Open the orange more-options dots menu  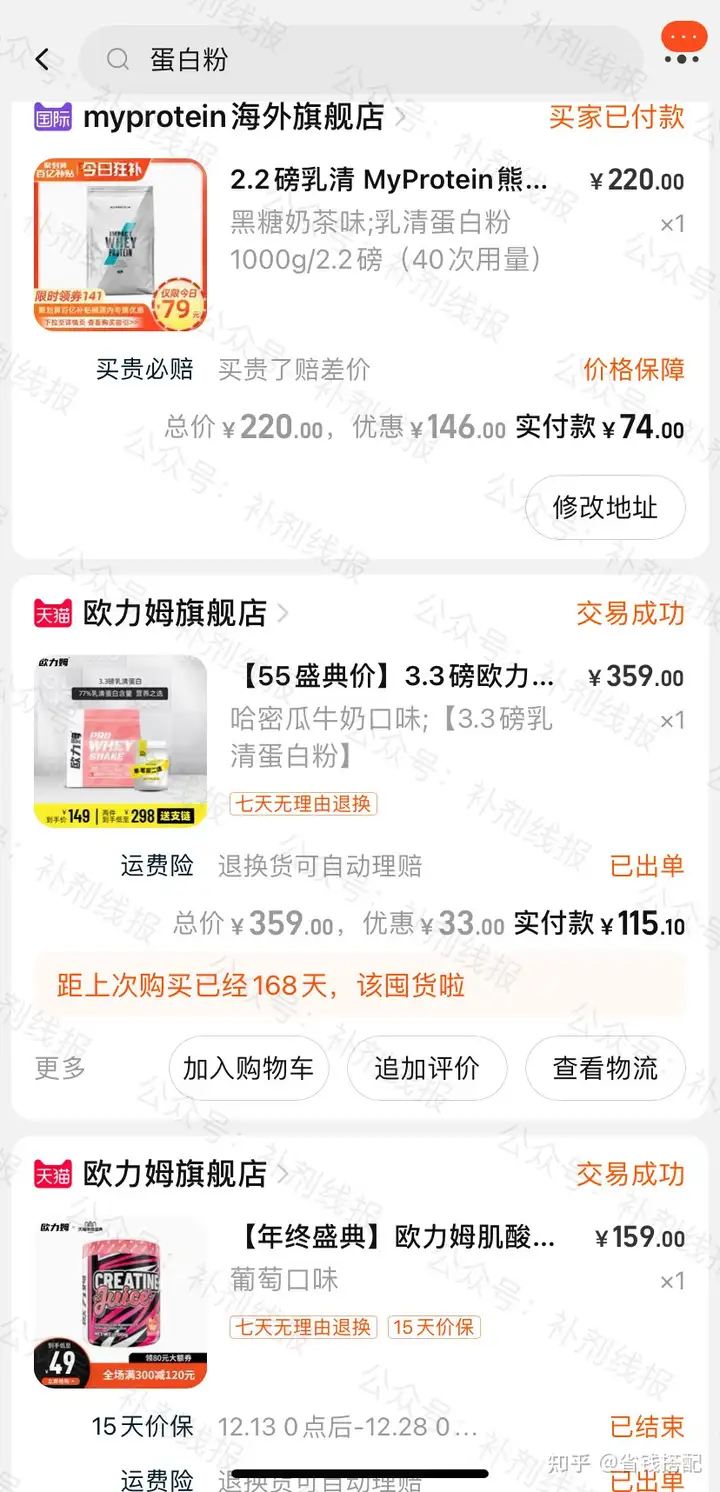pos(683,44)
